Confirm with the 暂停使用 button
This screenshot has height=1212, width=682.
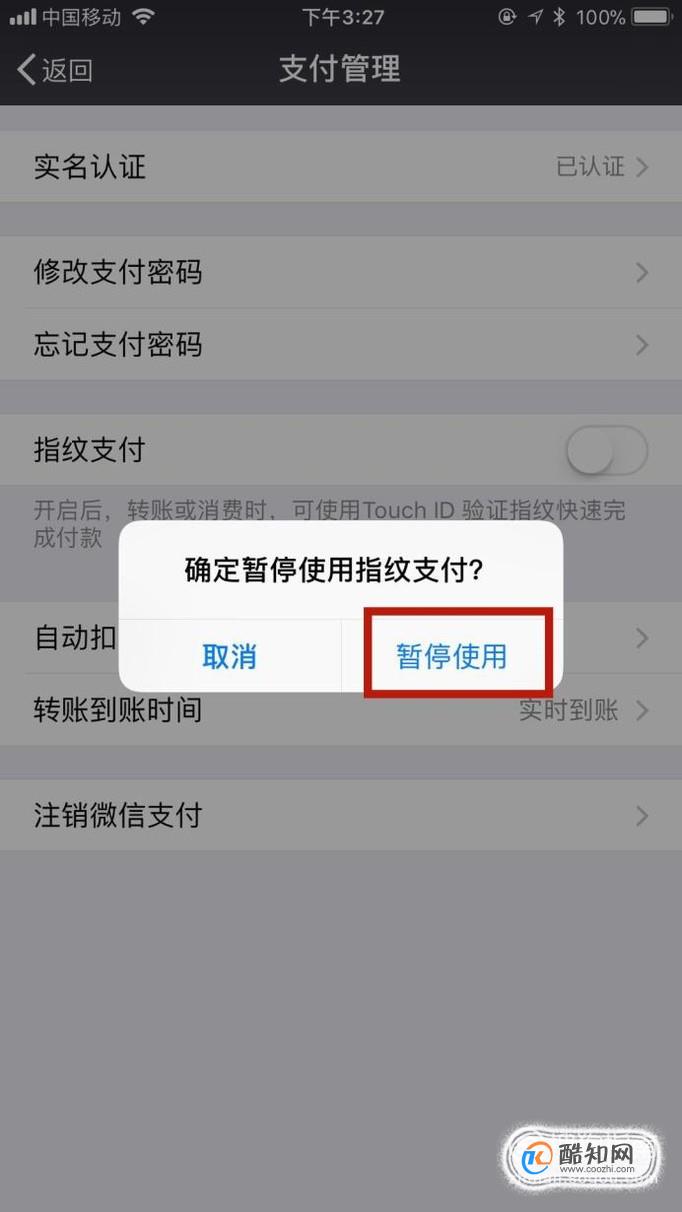coord(451,656)
